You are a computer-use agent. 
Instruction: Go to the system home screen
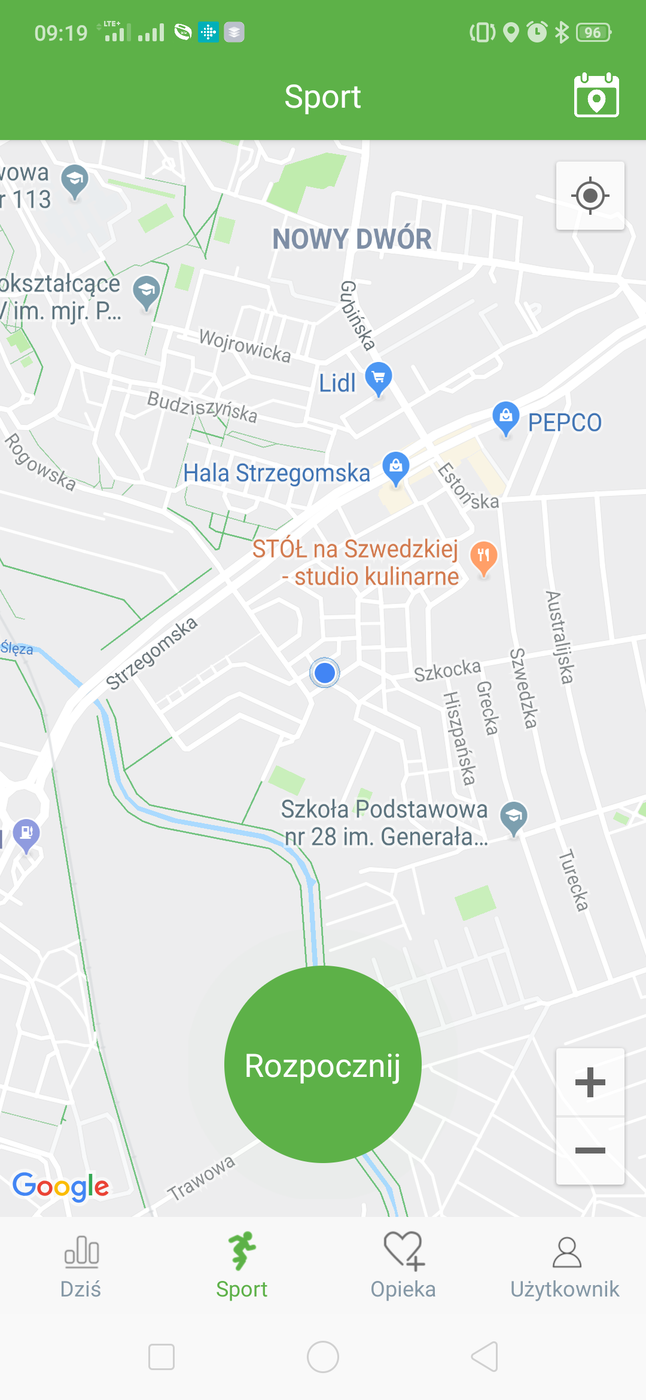(x=323, y=1356)
